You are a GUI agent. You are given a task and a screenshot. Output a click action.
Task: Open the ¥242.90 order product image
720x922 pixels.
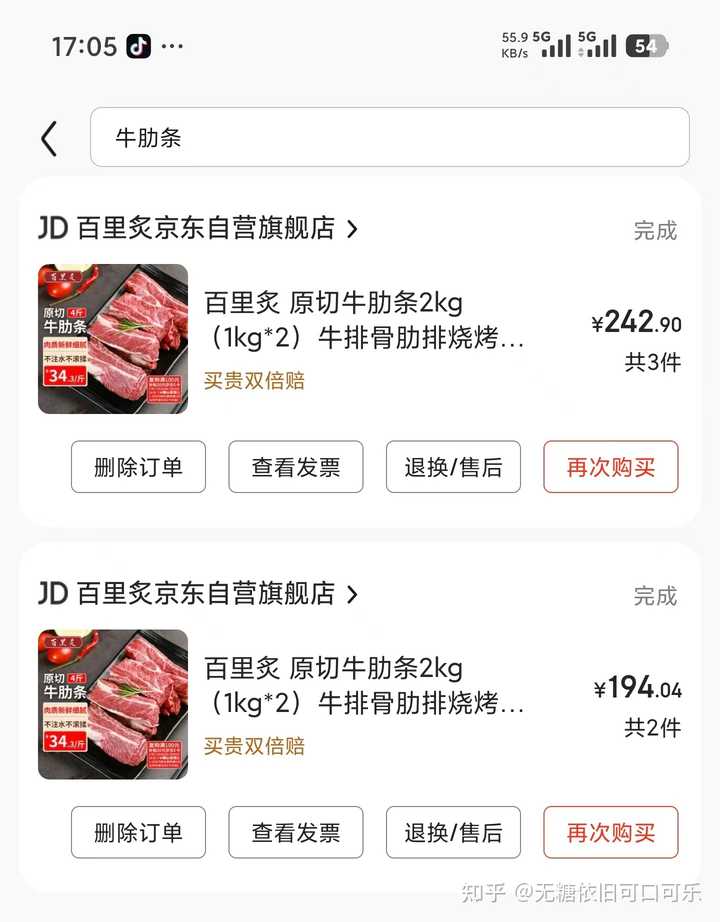point(113,339)
